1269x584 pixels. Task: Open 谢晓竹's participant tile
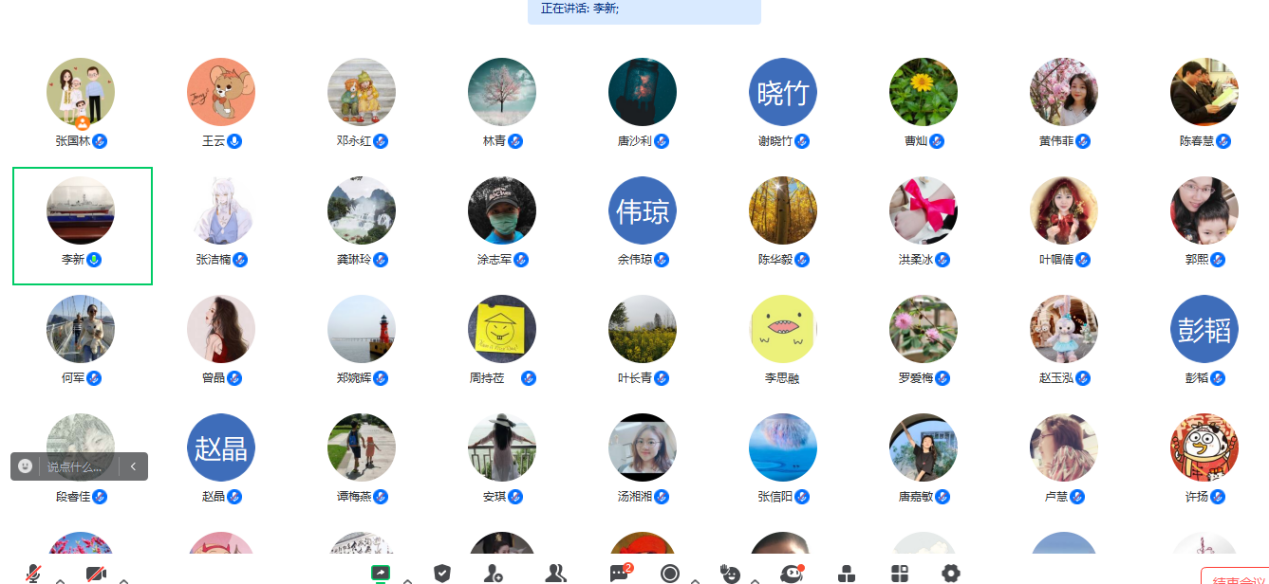(x=783, y=92)
